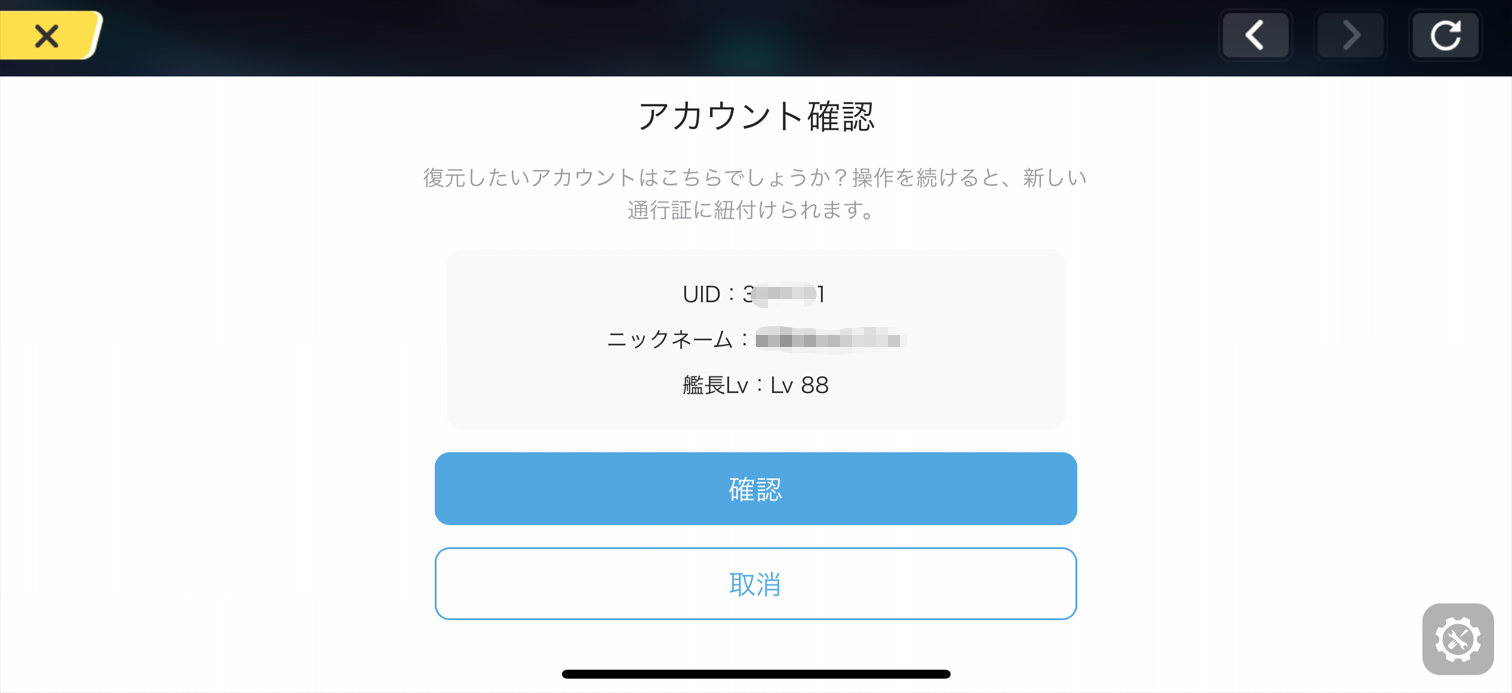The width and height of the screenshot is (1512, 693).
Task: Cancel with the 取消 button
Action: (755, 584)
